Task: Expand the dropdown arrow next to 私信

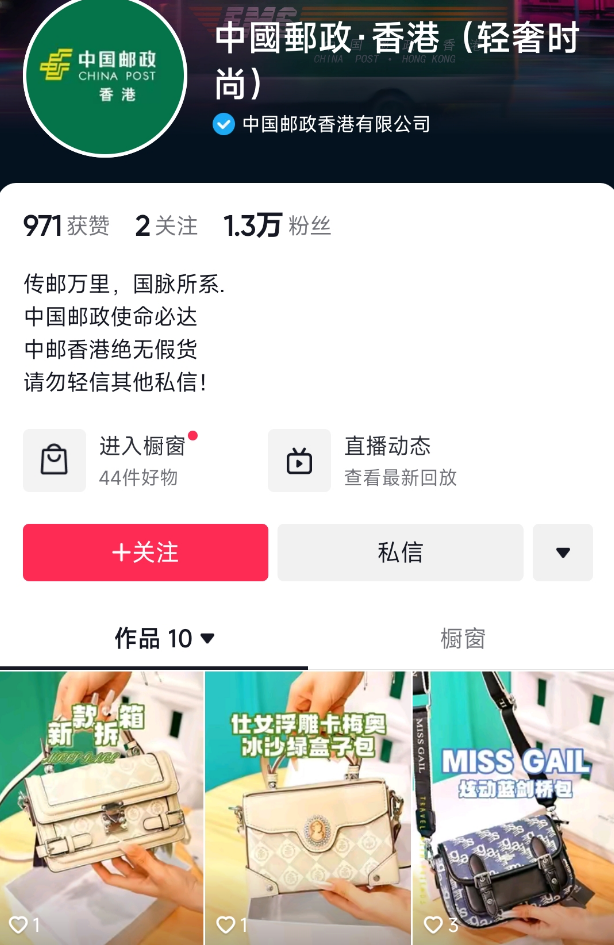Action: coord(562,552)
